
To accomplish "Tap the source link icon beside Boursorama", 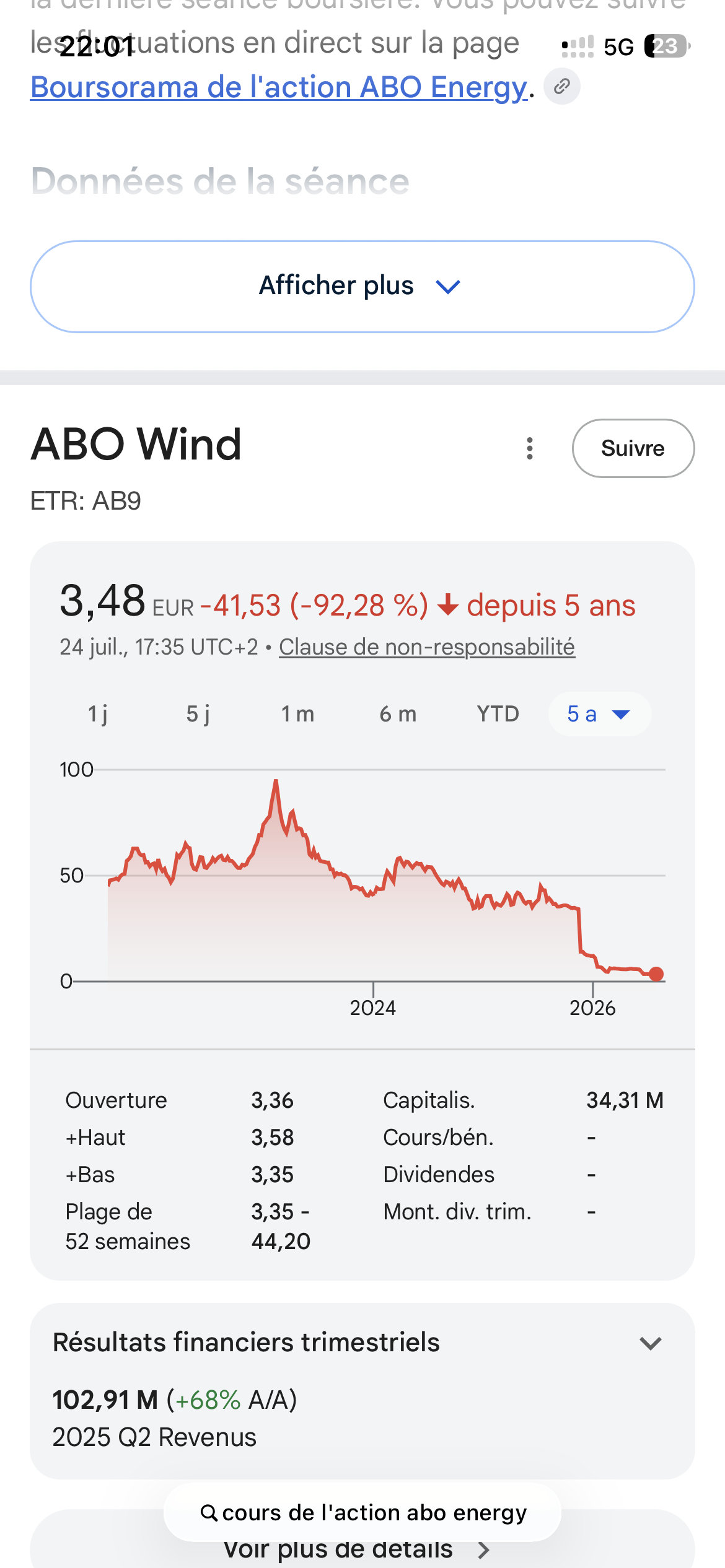I will point(562,86).
